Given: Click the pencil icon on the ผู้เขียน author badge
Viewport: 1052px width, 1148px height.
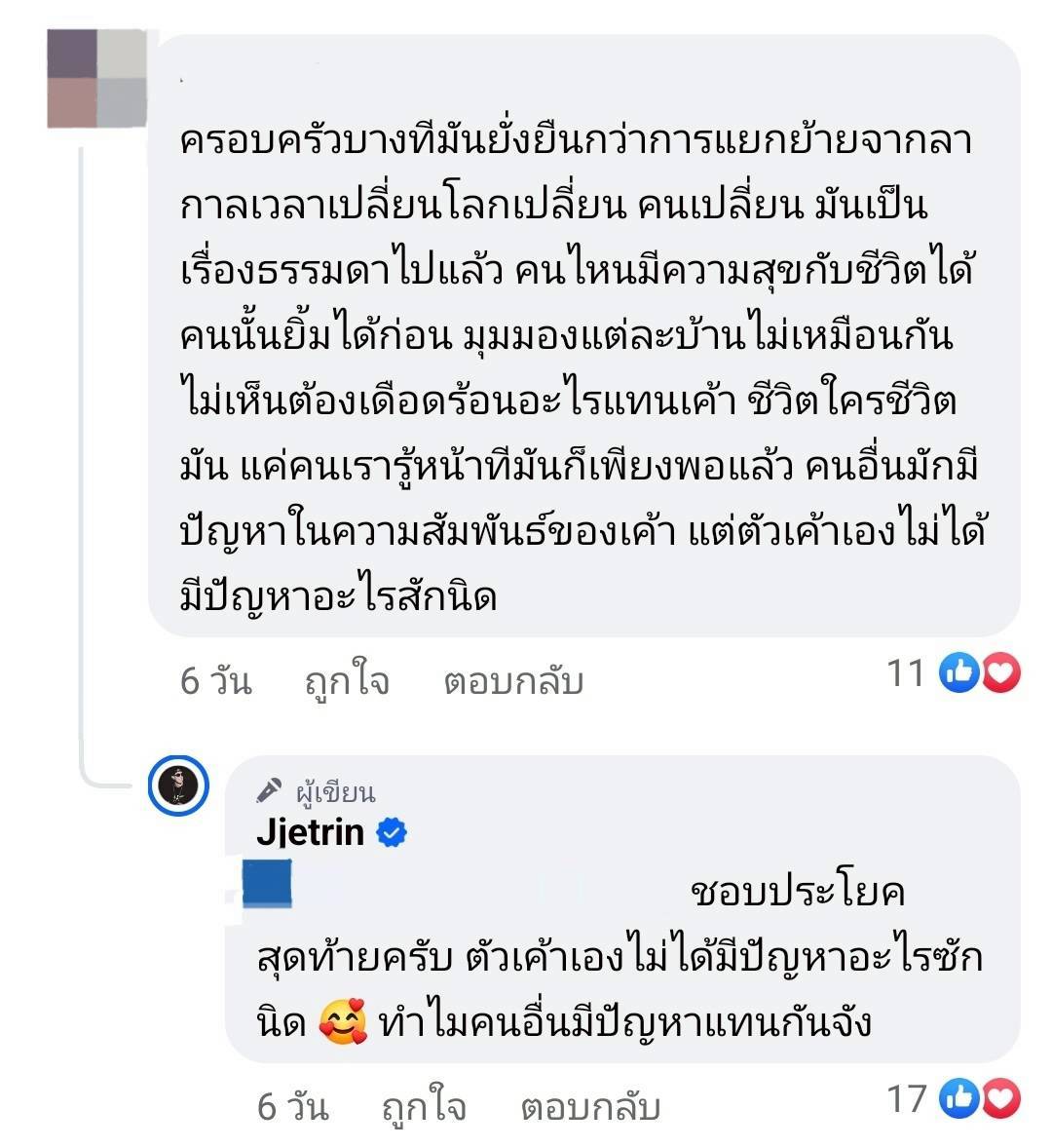Looking at the screenshot, I should click(x=268, y=788).
